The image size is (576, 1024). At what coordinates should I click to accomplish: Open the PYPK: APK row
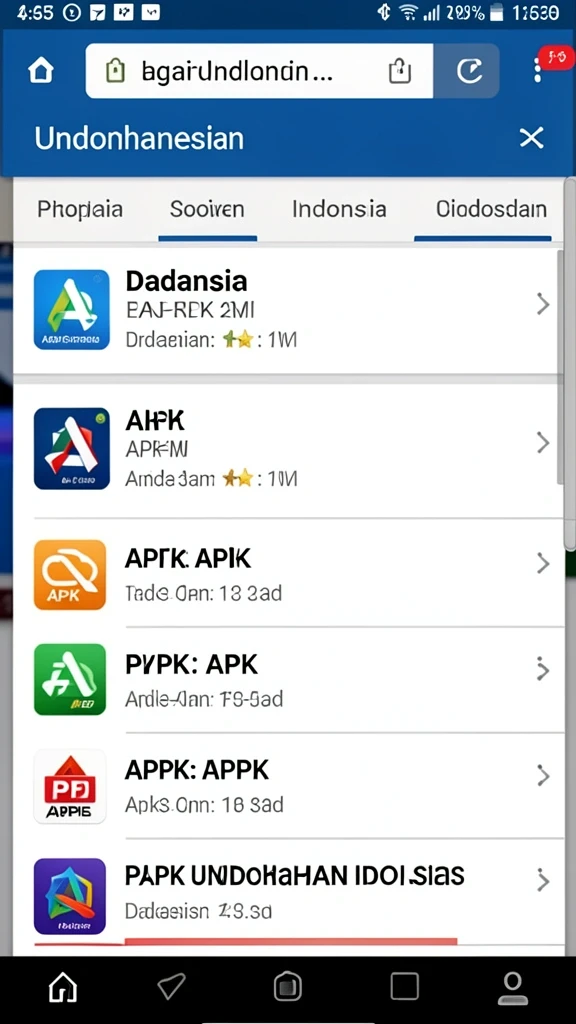287,679
